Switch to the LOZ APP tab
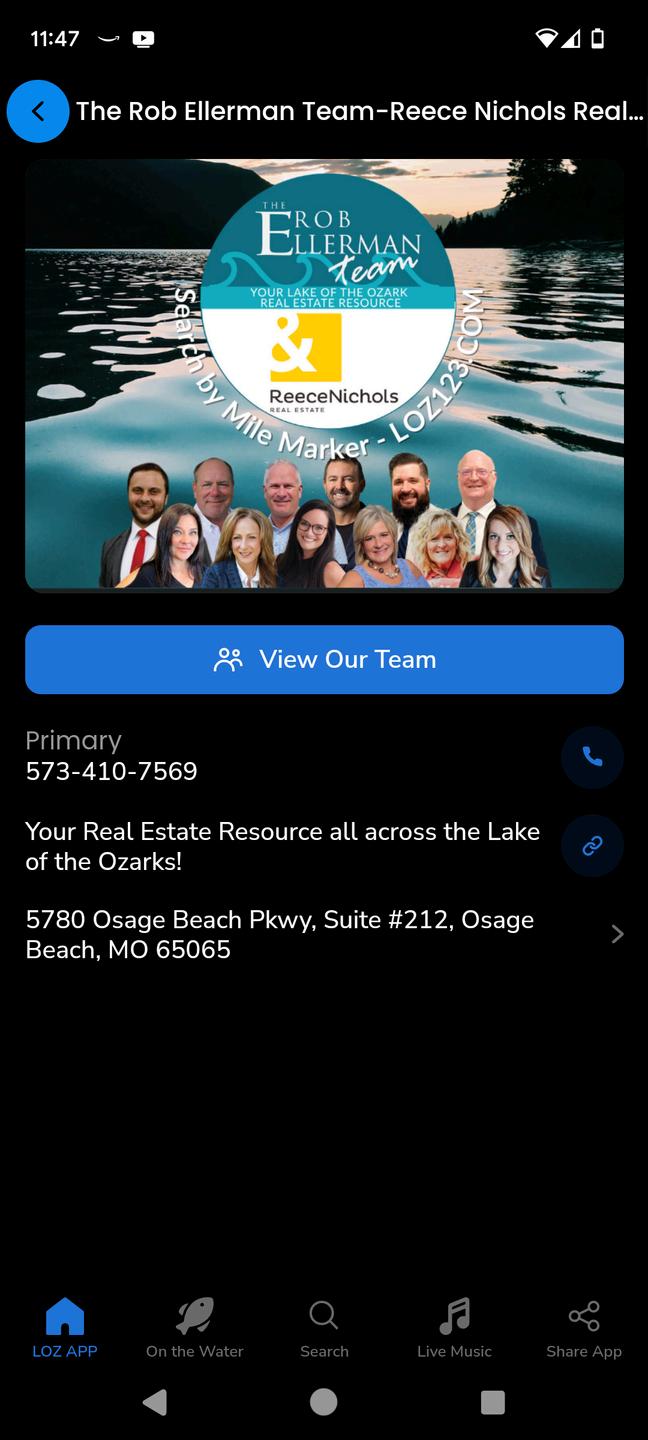Image resolution: width=648 pixels, height=1440 pixels. [65, 1328]
